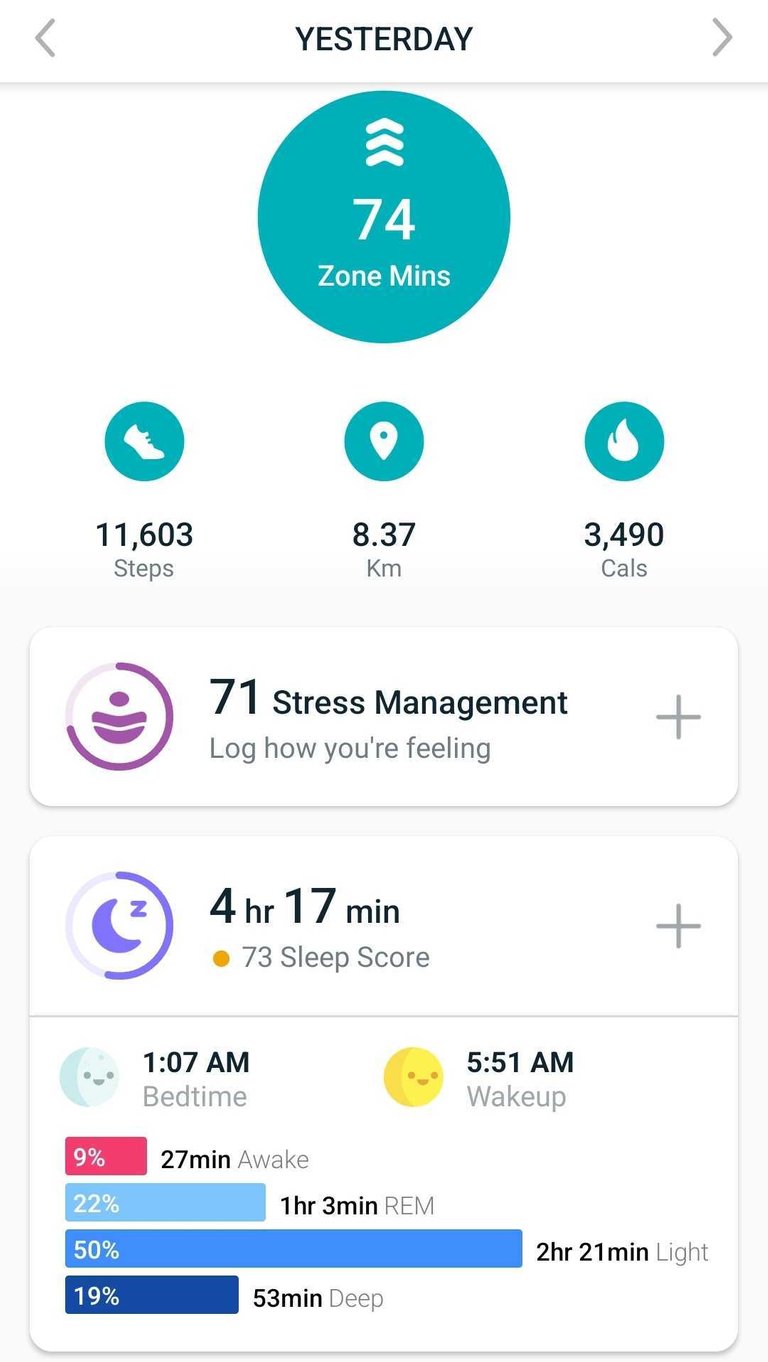Open the Km distance stat
The image size is (768, 1362).
click(384, 441)
